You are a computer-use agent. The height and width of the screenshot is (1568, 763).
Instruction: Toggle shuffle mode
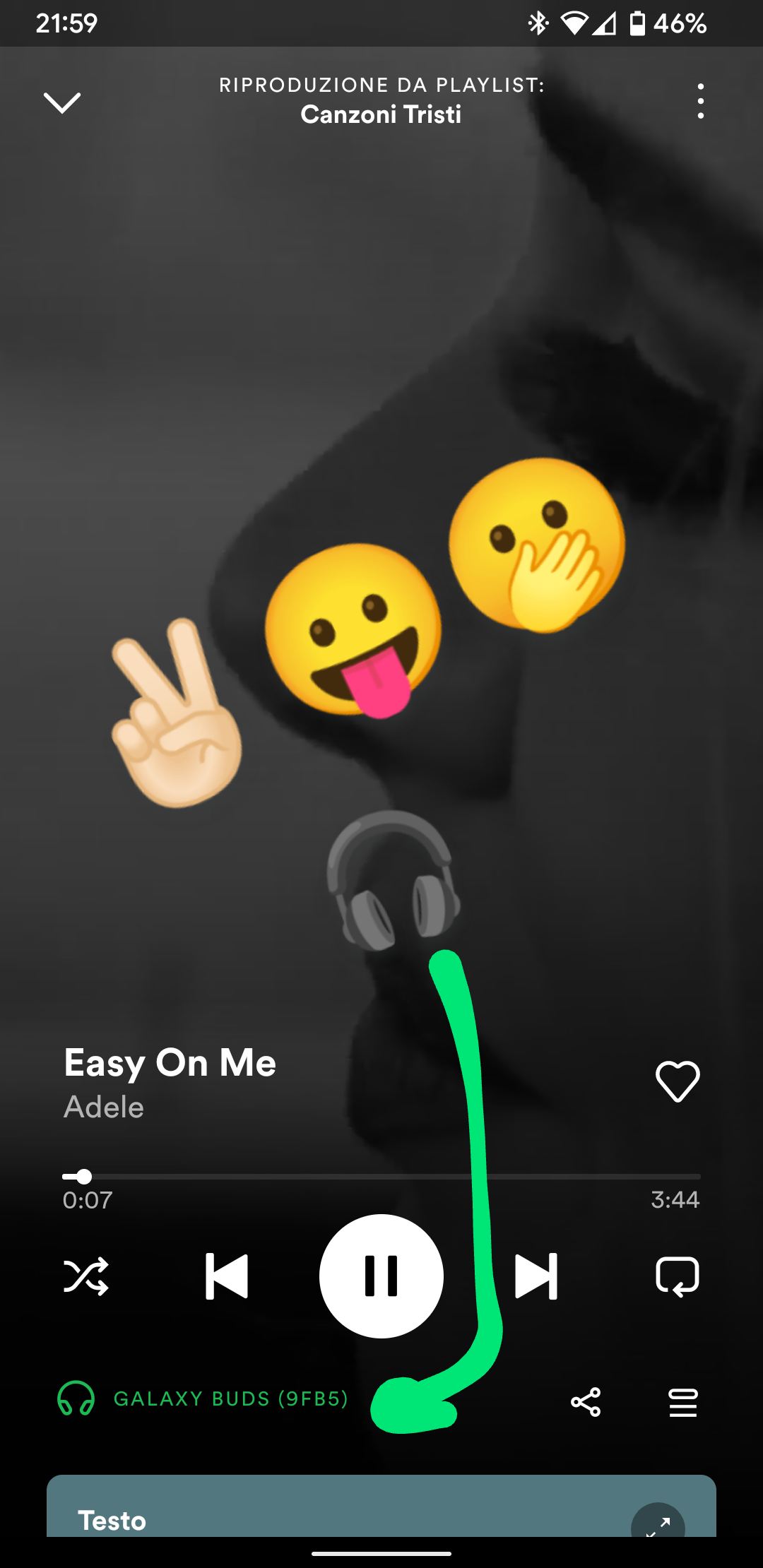point(86,1276)
